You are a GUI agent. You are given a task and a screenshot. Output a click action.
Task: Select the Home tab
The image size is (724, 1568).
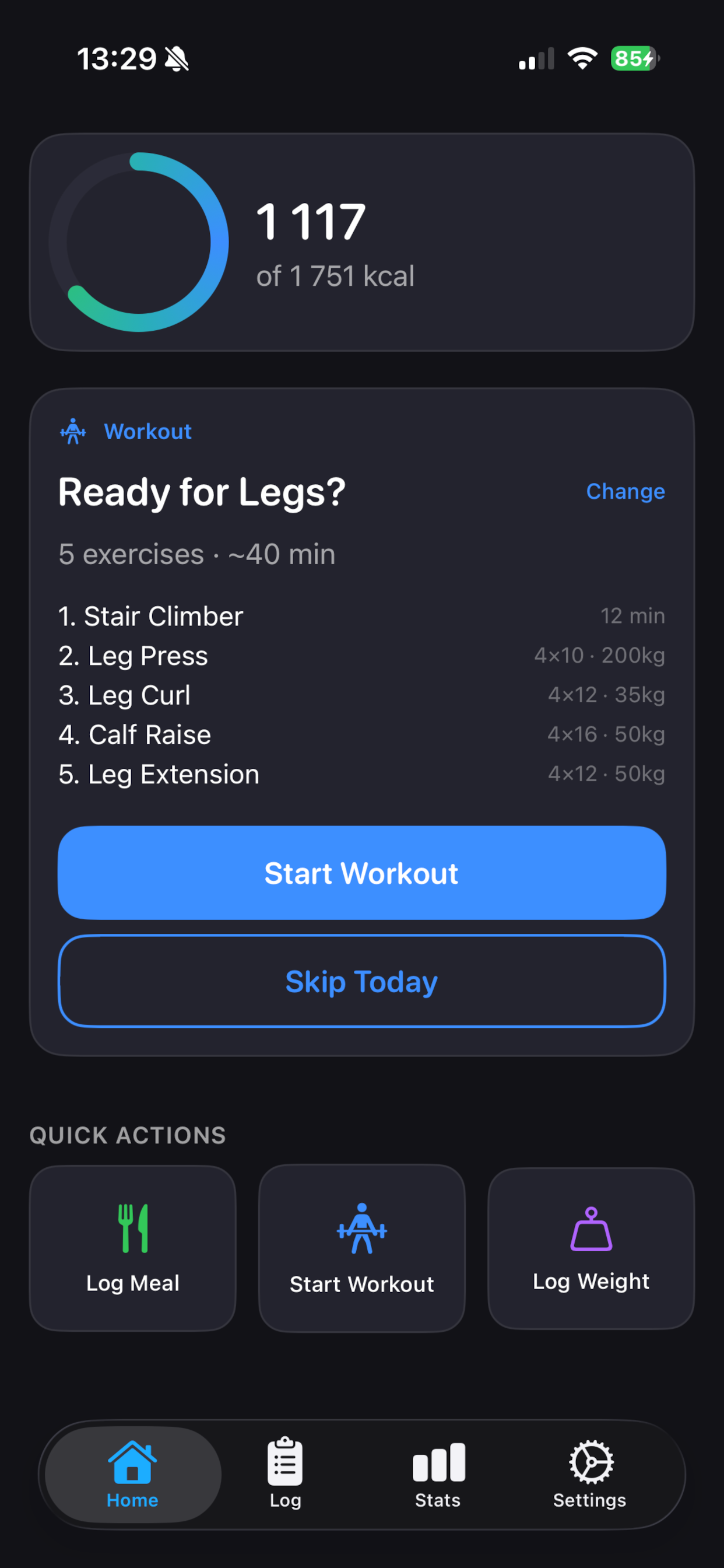click(x=133, y=1474)
